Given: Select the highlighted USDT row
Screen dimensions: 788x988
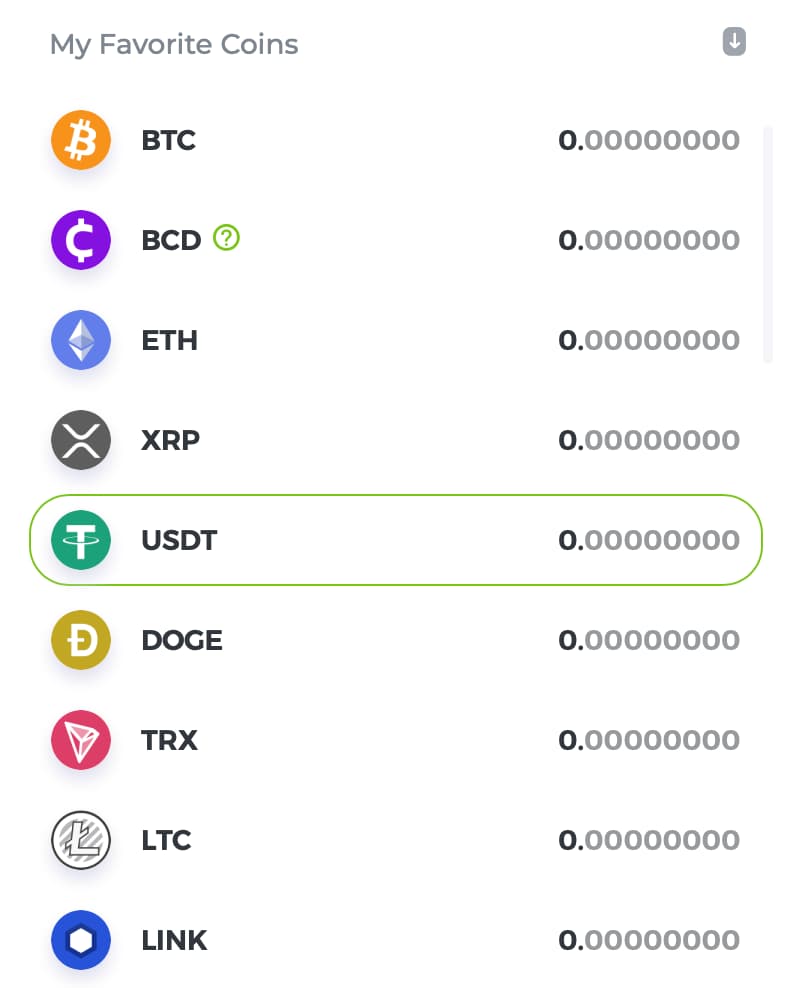Looking at the screenshot, I should point(395,540).
